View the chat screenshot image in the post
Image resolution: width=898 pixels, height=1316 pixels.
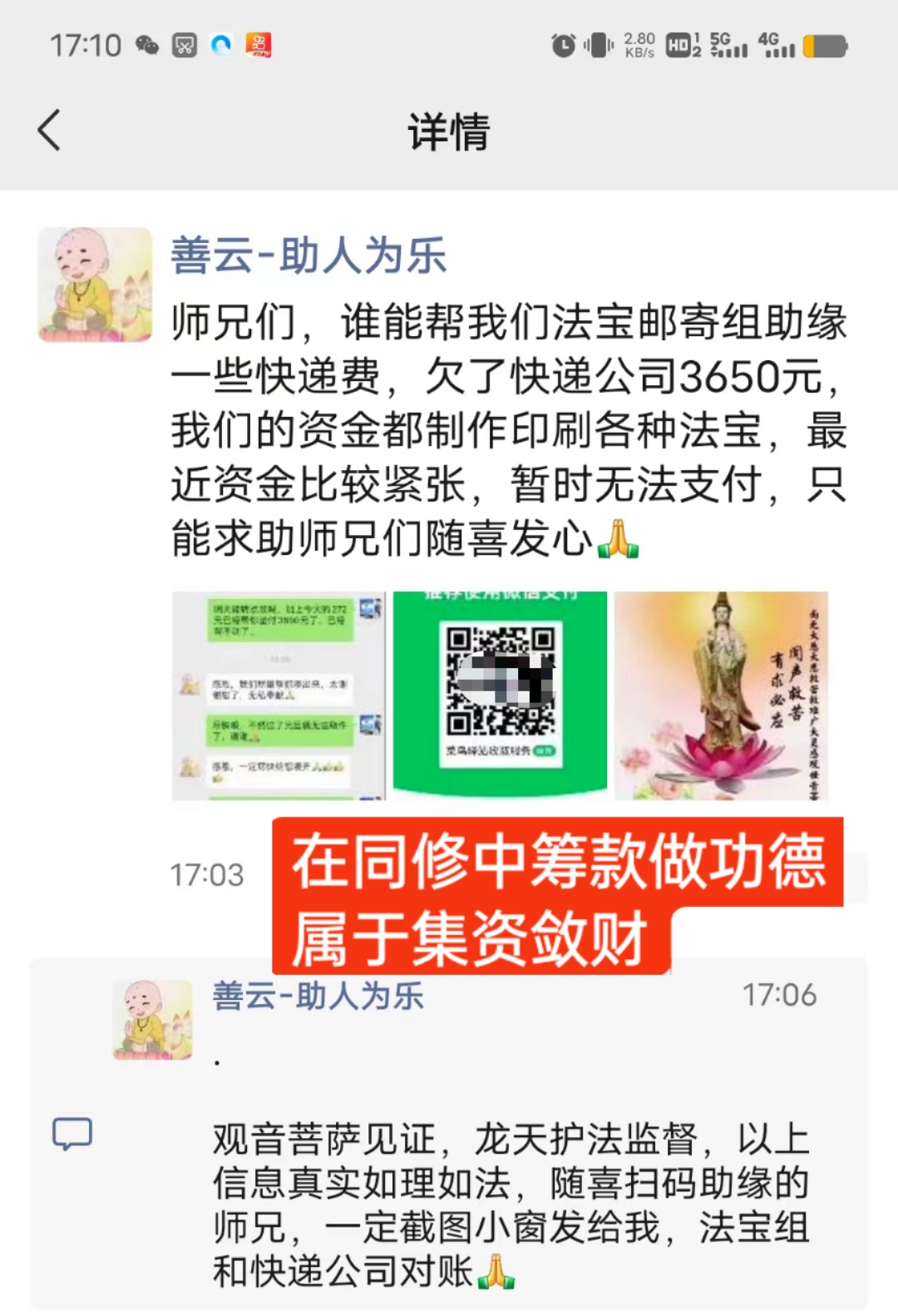pos(279,696)
